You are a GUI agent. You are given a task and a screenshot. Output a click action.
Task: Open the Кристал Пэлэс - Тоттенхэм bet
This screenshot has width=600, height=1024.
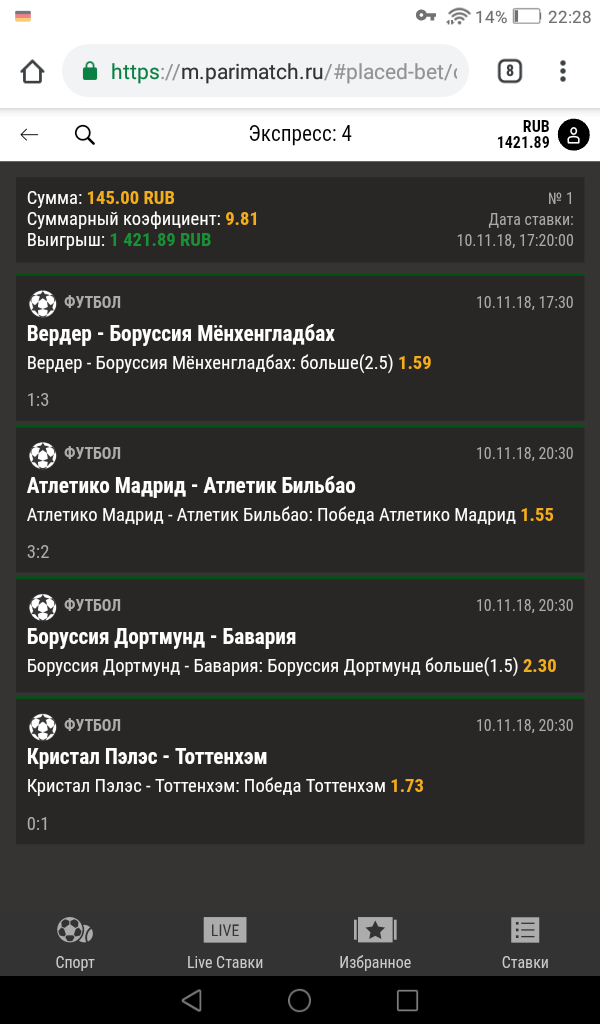[300, 771]
